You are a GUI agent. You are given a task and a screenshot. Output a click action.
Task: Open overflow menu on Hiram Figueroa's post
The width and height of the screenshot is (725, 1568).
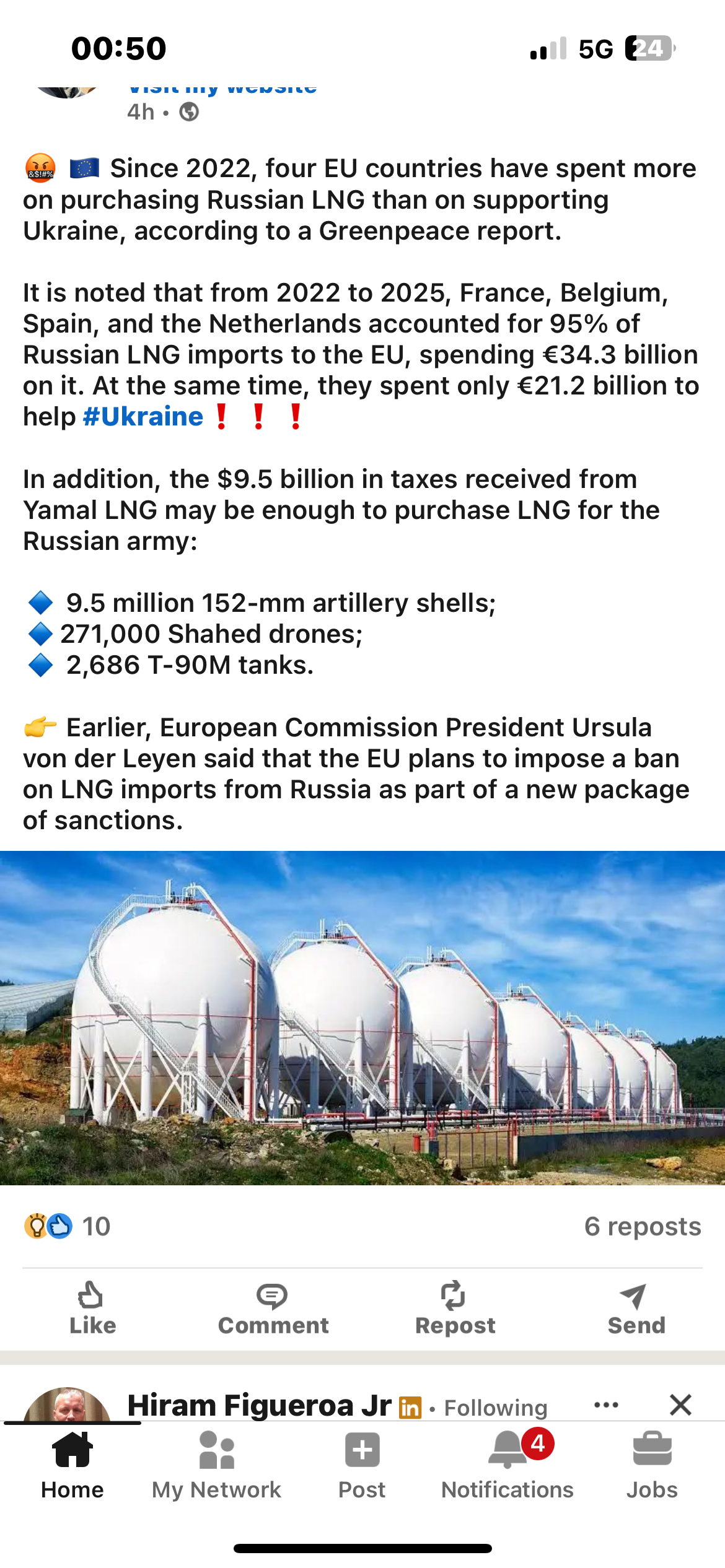605,1405
